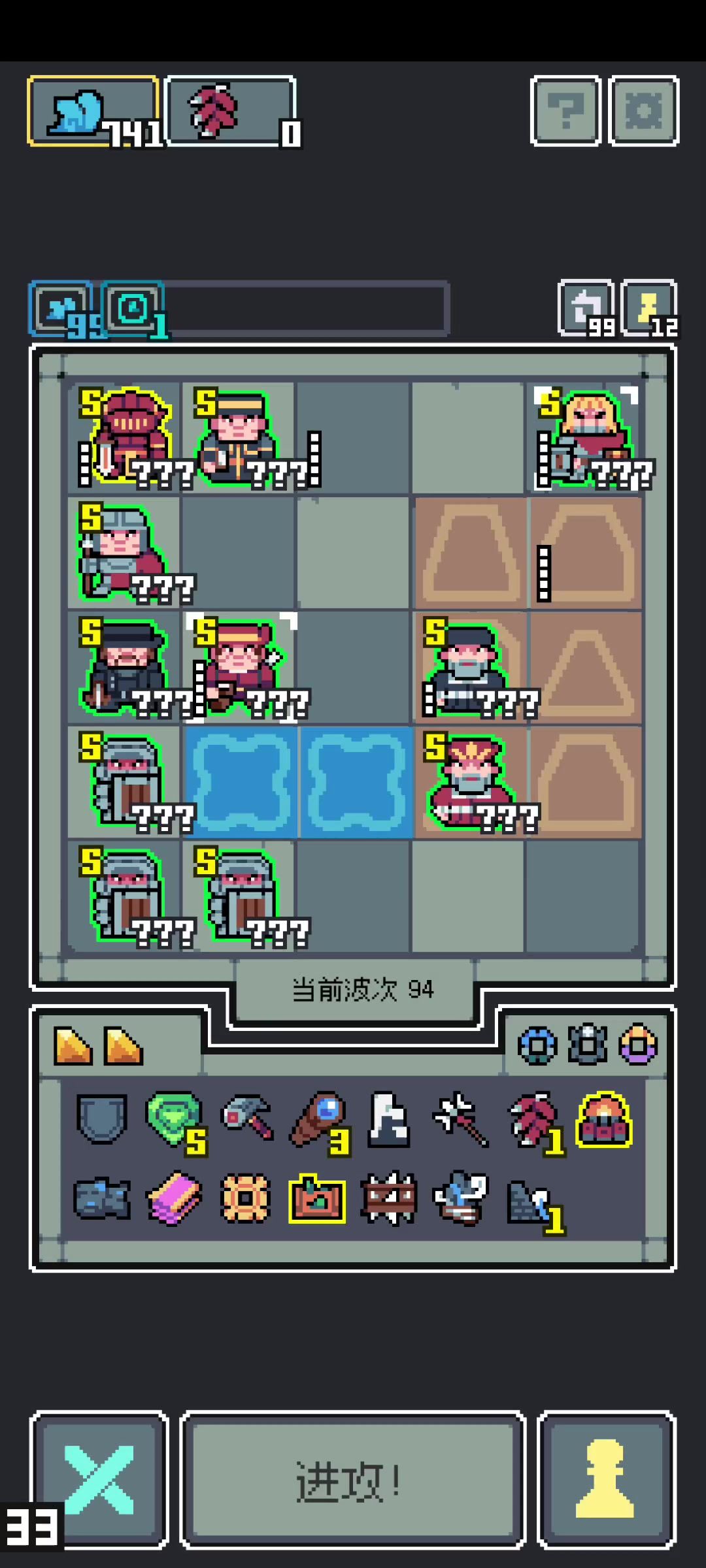
Task: Tap the yellow figure button showing 12
Action: pyautogui.click(x=648, y=308)
